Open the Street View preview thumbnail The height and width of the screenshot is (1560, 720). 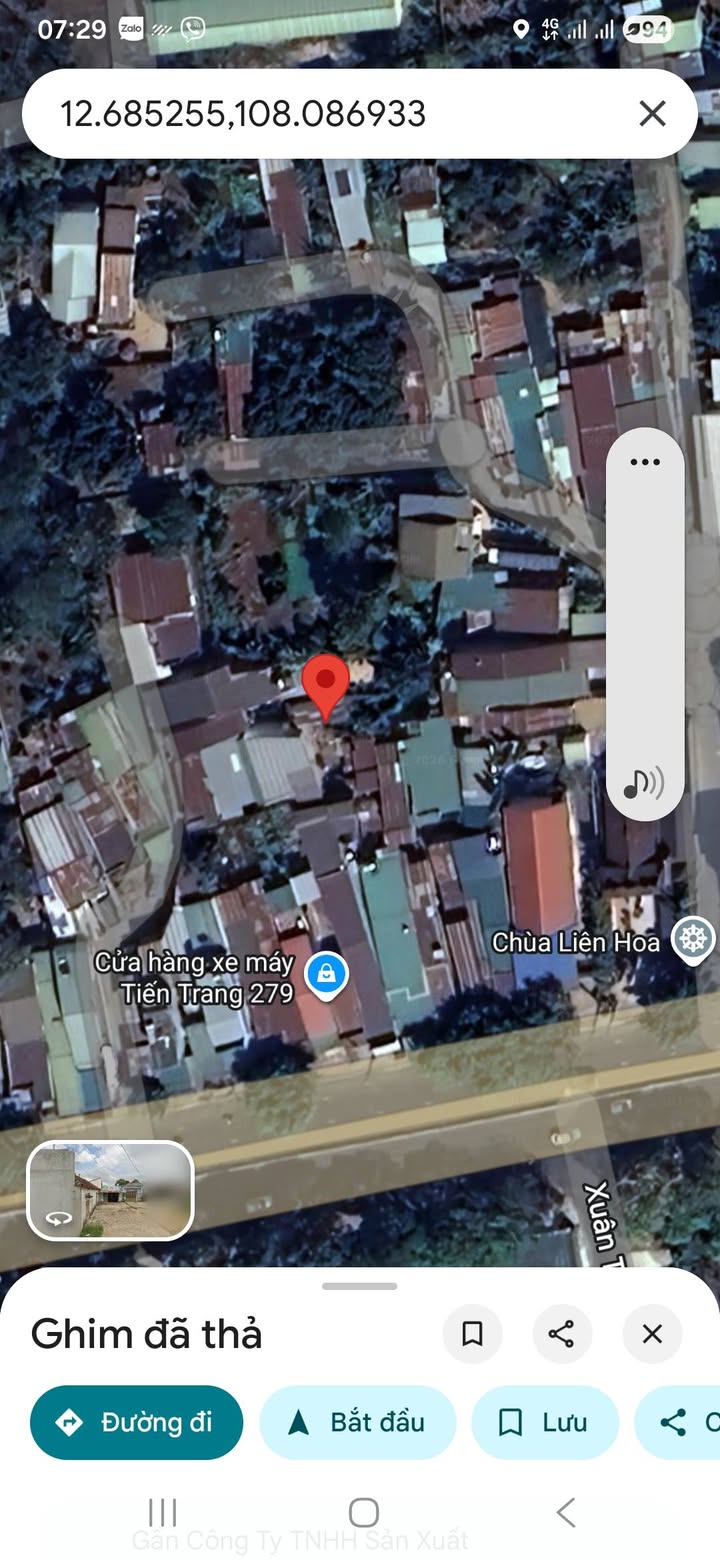[x=110, y=1190]
